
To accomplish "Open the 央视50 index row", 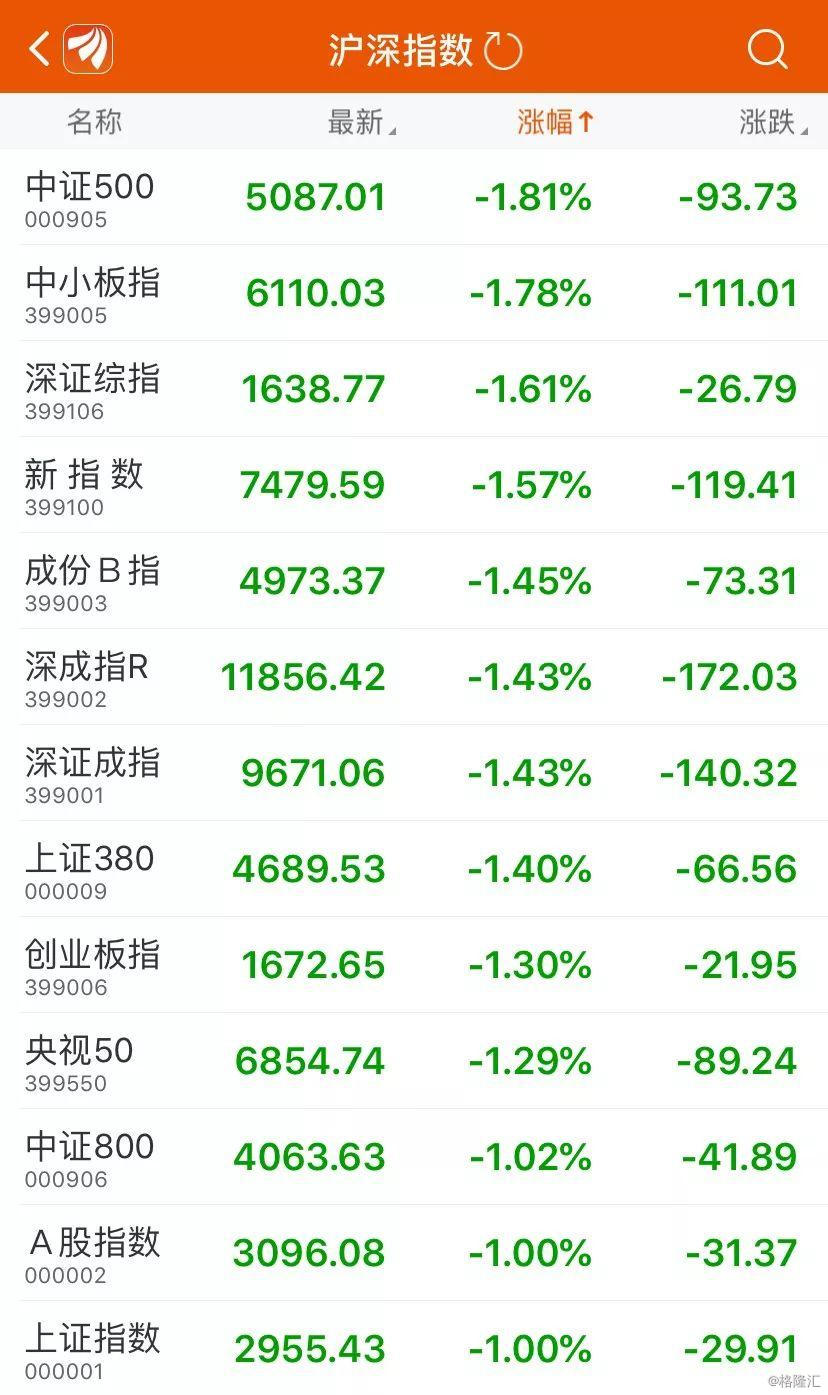I will 414,1061.
